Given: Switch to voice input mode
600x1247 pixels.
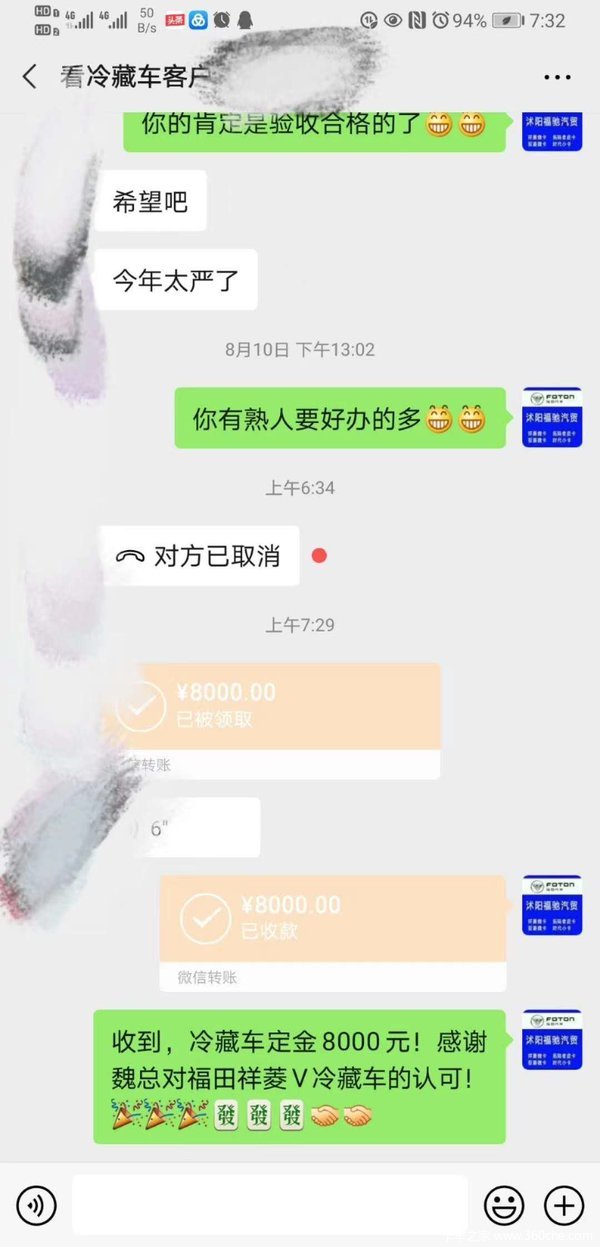Looking at the screenshot, I should click(x=36, y=1204).
